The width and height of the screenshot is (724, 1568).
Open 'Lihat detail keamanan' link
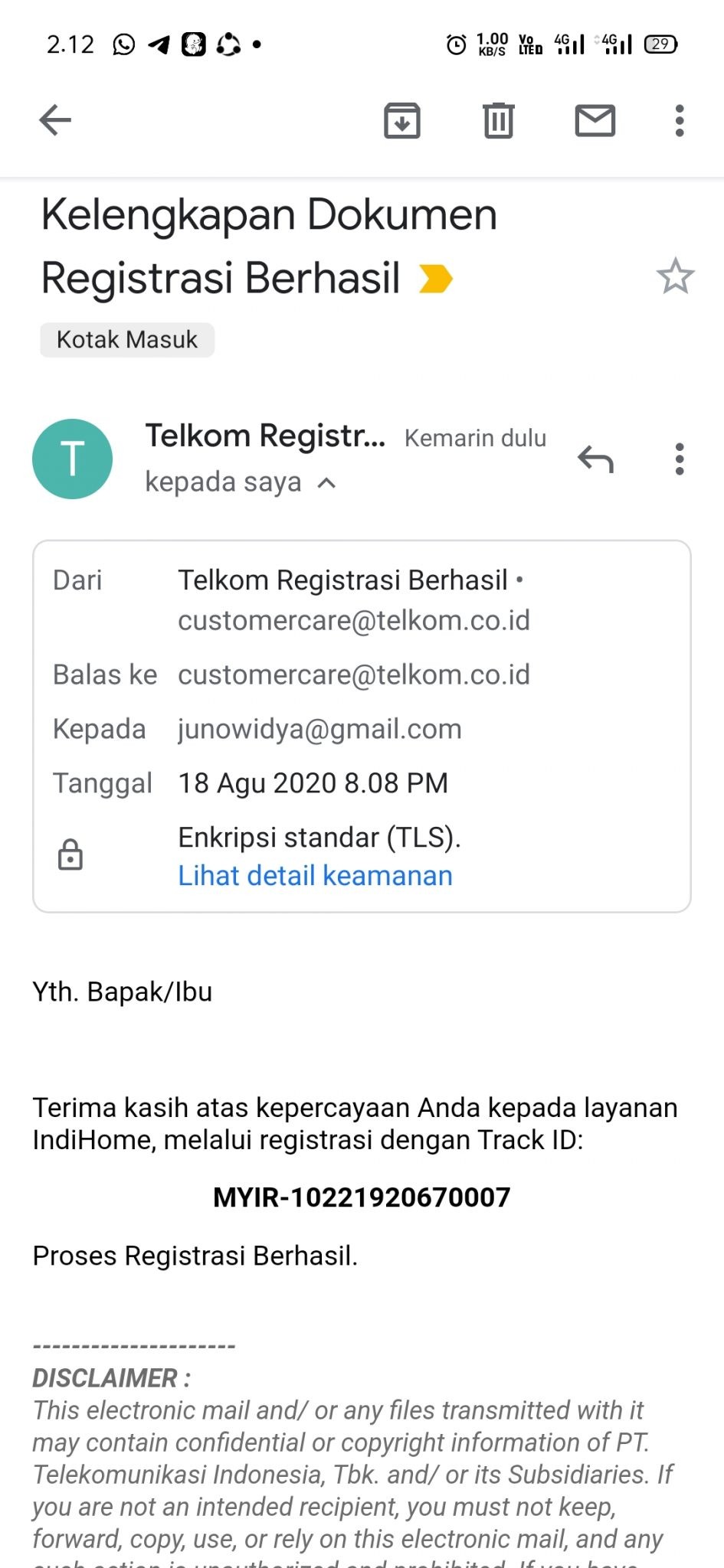[x=315, y=875]
